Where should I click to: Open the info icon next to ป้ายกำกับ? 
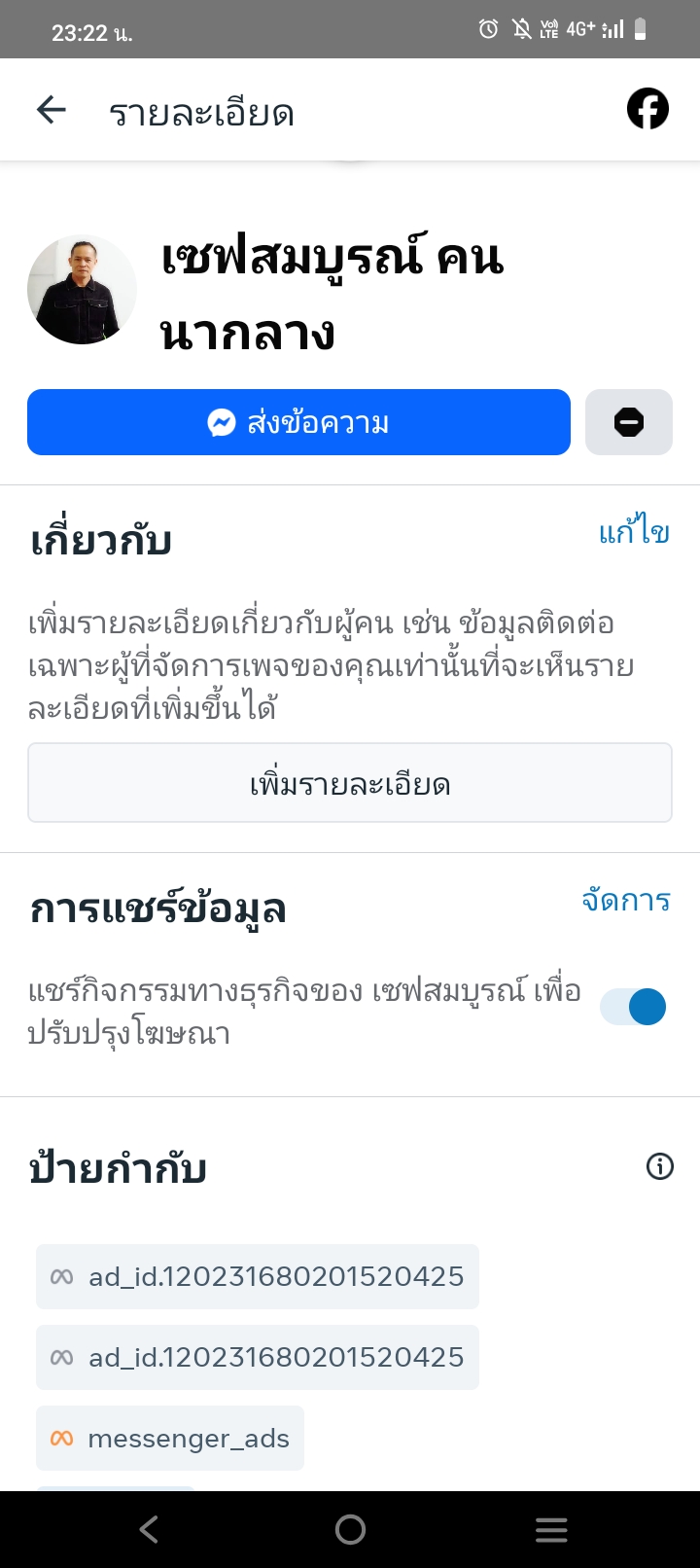(660, 1166)
